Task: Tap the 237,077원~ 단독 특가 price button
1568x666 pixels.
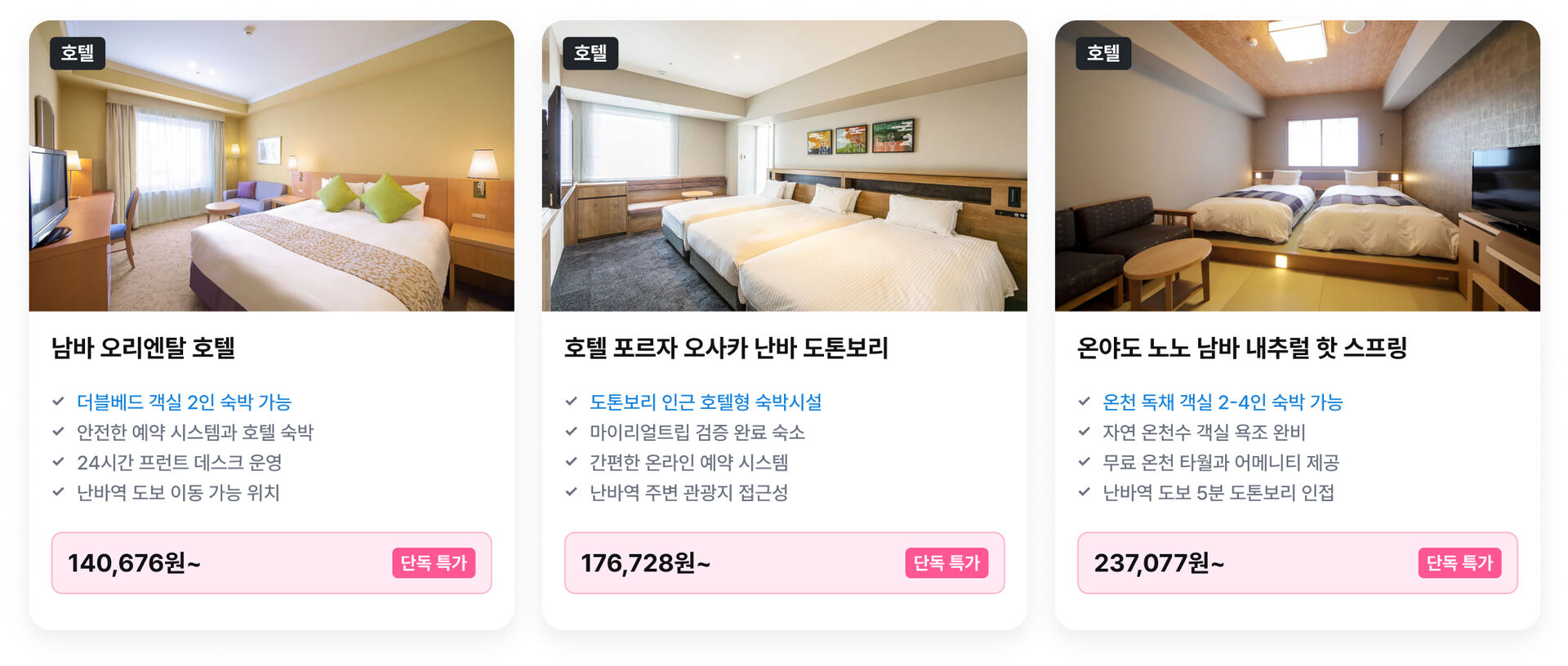Action: (1297, 563)
